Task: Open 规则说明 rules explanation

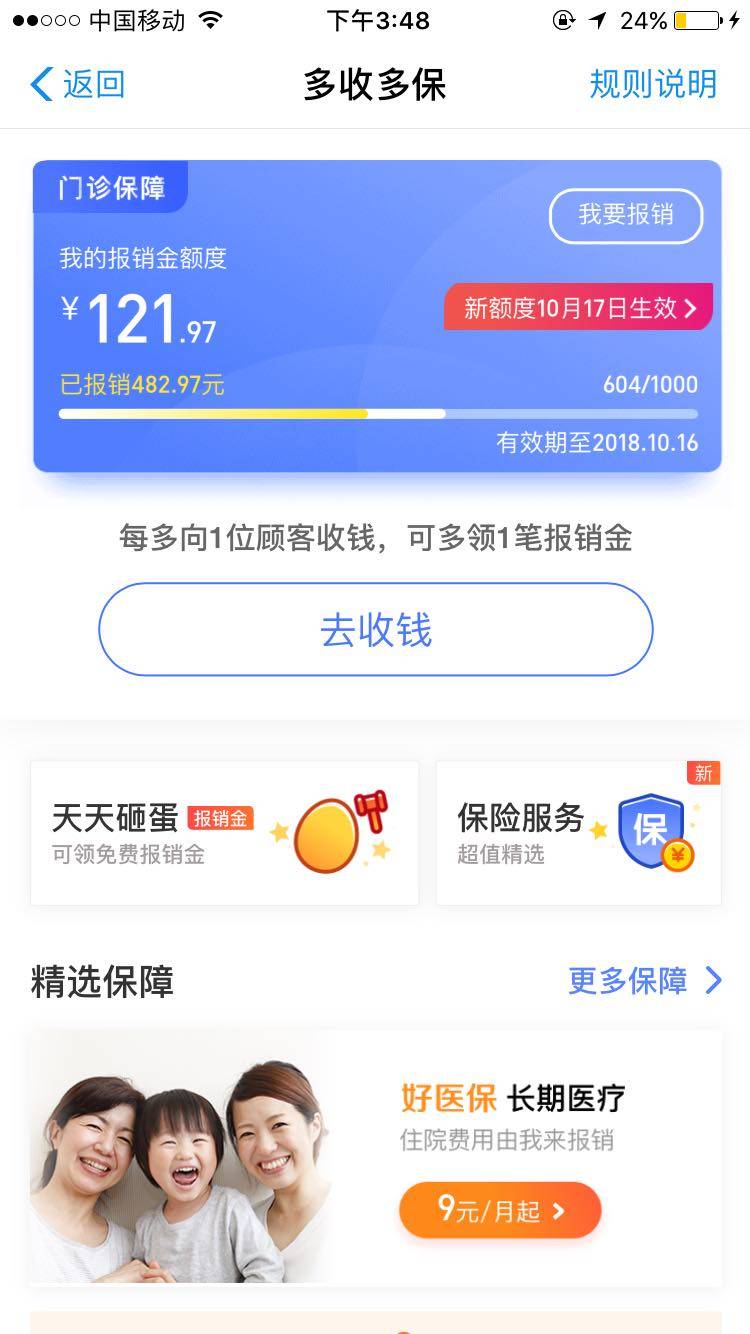Action: click(653, 84)
